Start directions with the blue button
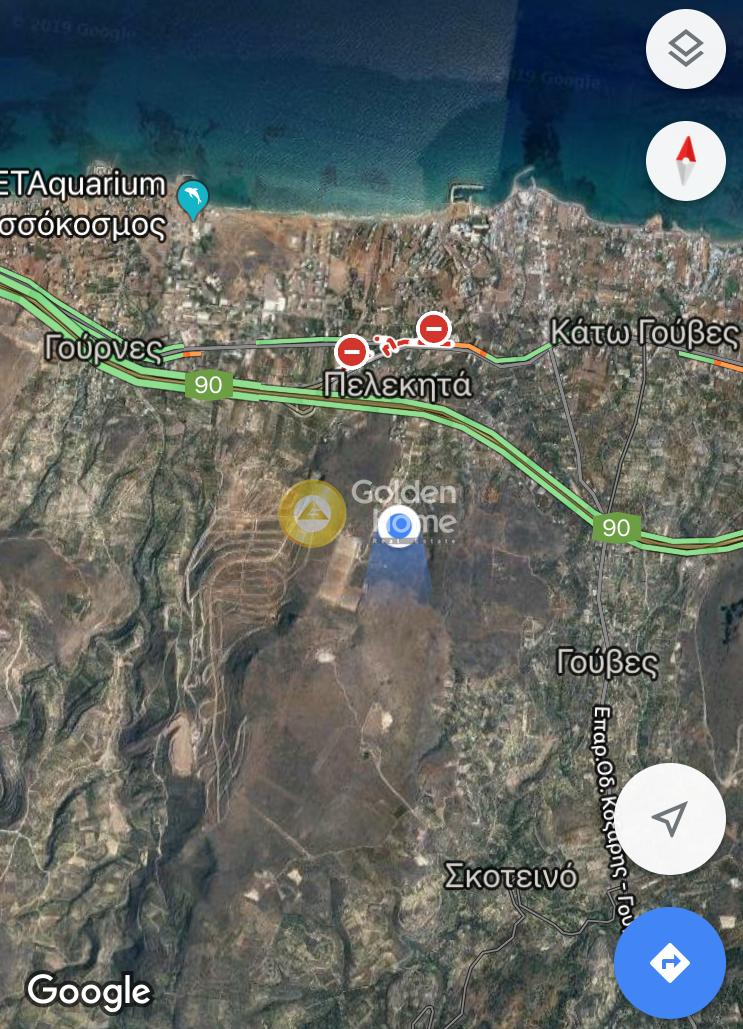Screen dimensions: 743x1029 click(669, 963)
